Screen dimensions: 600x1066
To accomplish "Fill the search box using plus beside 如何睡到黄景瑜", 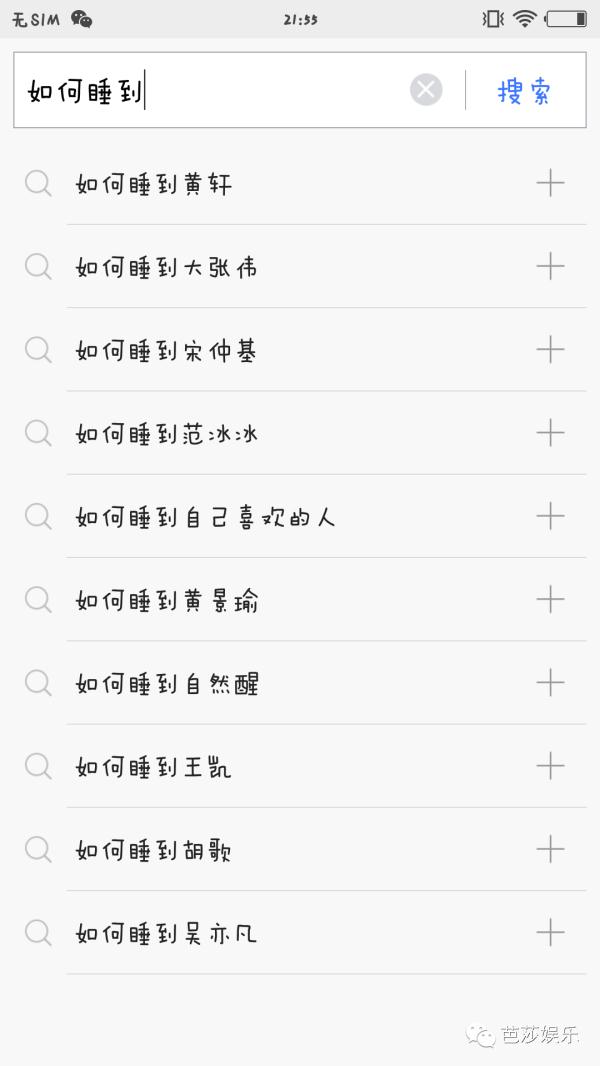I will 550,599.
